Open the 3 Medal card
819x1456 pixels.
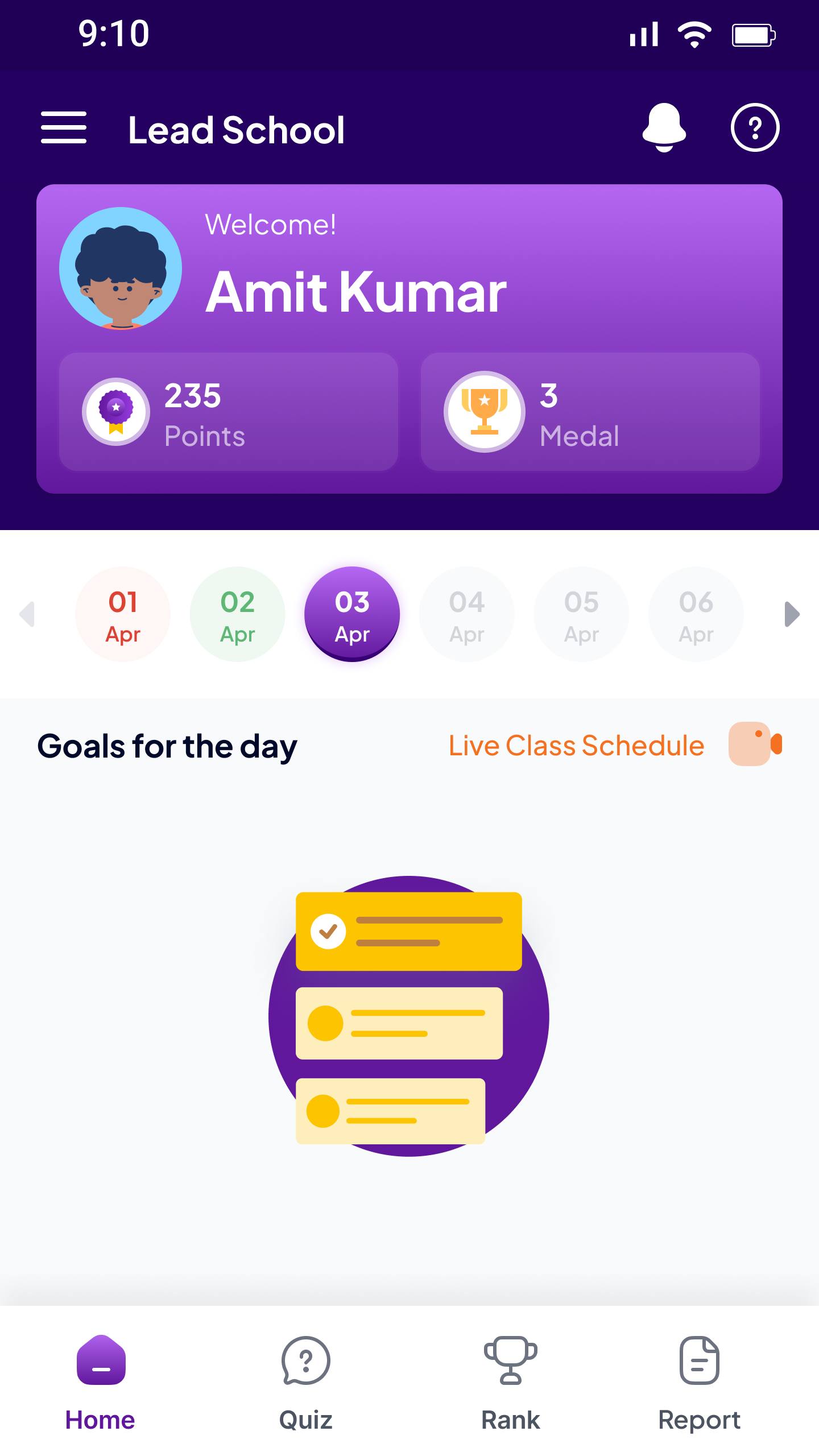click(590, 412)
